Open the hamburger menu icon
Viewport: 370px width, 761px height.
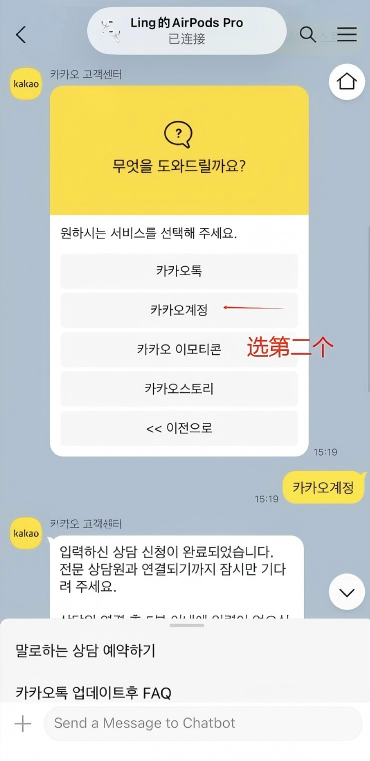tap(347, 34)
